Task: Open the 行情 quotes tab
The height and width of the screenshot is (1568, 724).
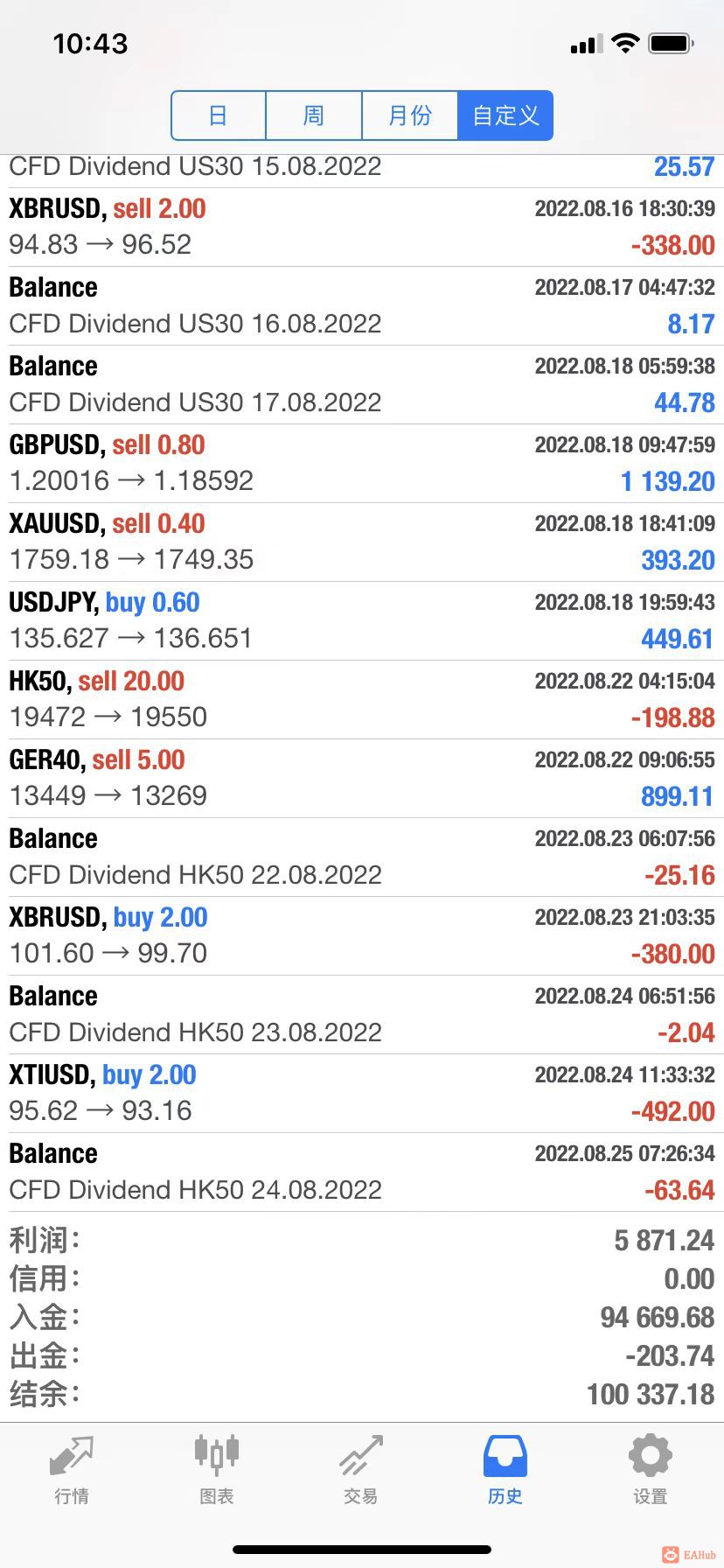Action: [x=72, y=1470]
